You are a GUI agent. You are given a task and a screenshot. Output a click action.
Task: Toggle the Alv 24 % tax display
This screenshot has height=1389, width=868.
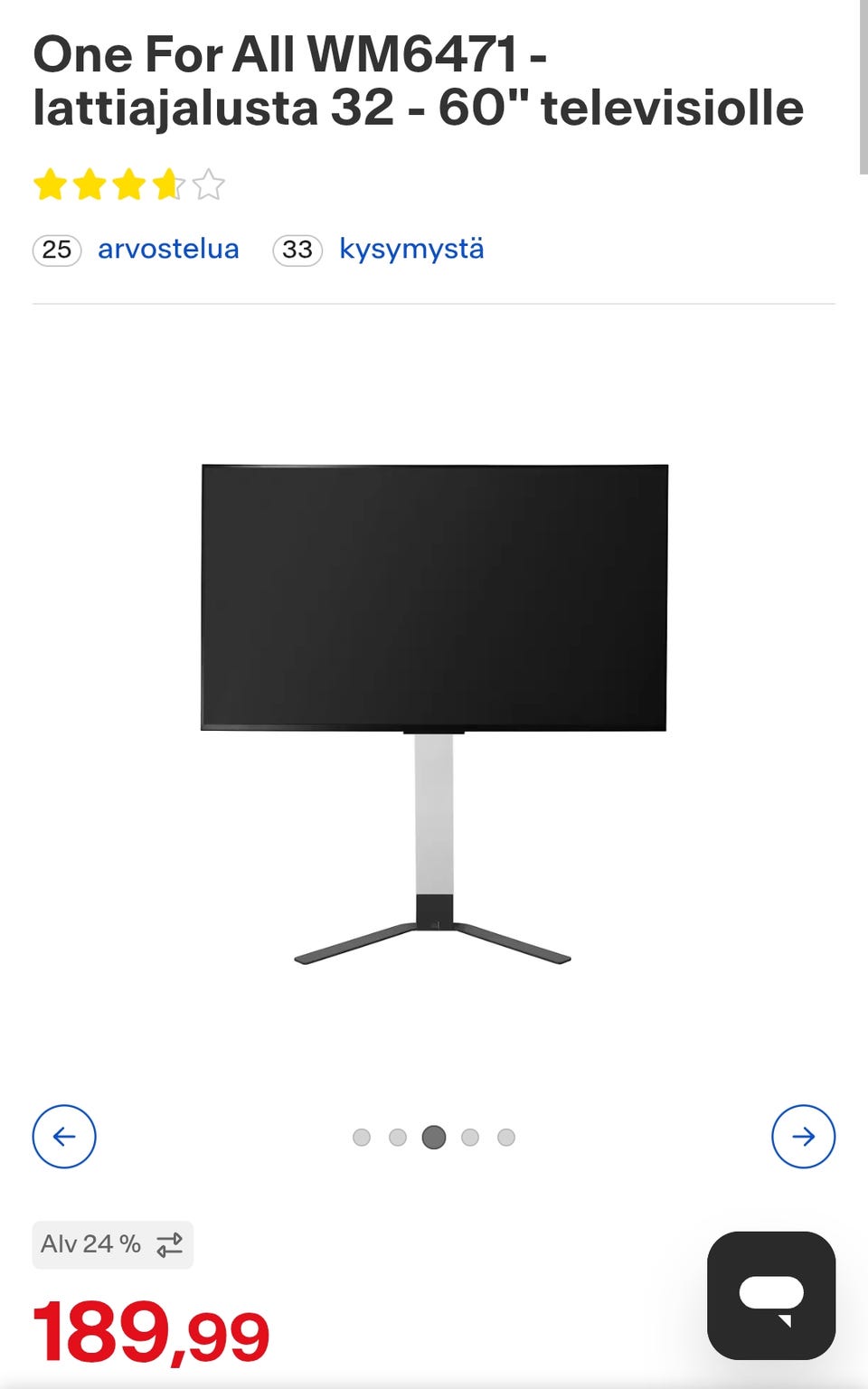point(113,1244)
